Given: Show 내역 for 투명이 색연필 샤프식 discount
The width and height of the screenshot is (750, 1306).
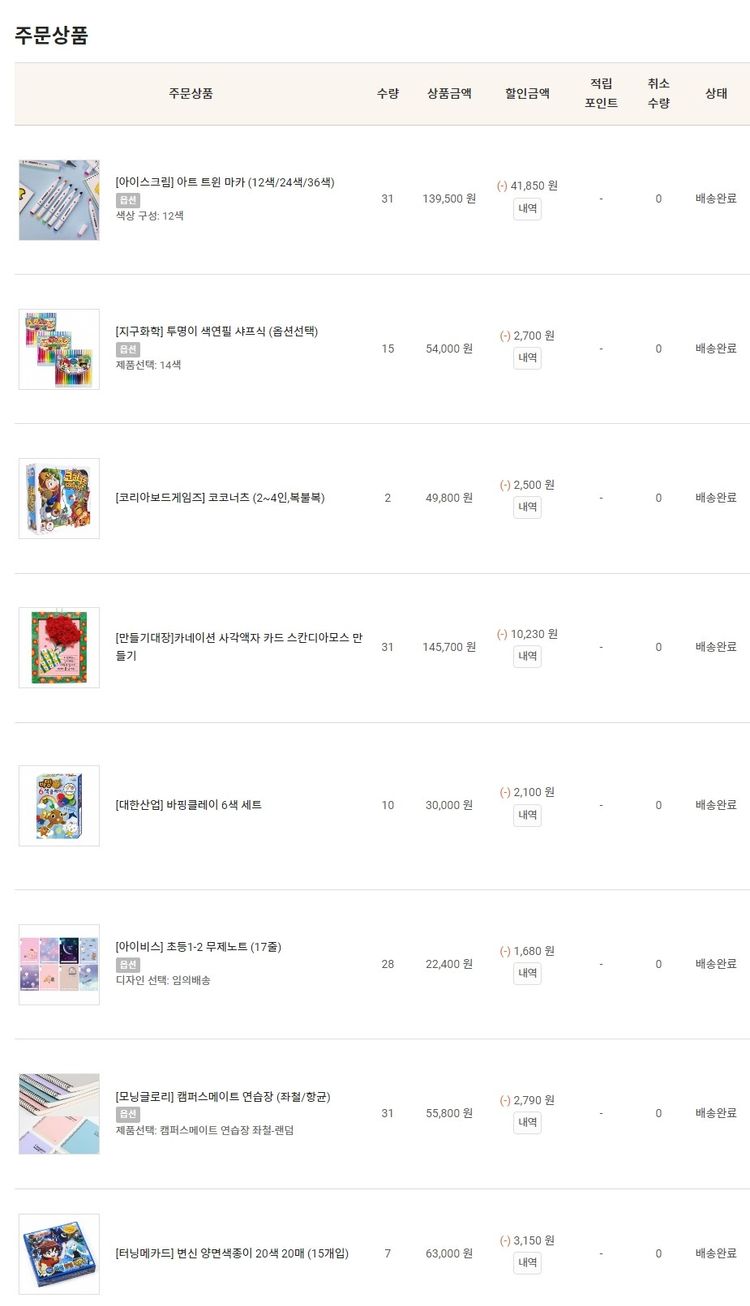Looking at the screenshot, I should (527, 358).
